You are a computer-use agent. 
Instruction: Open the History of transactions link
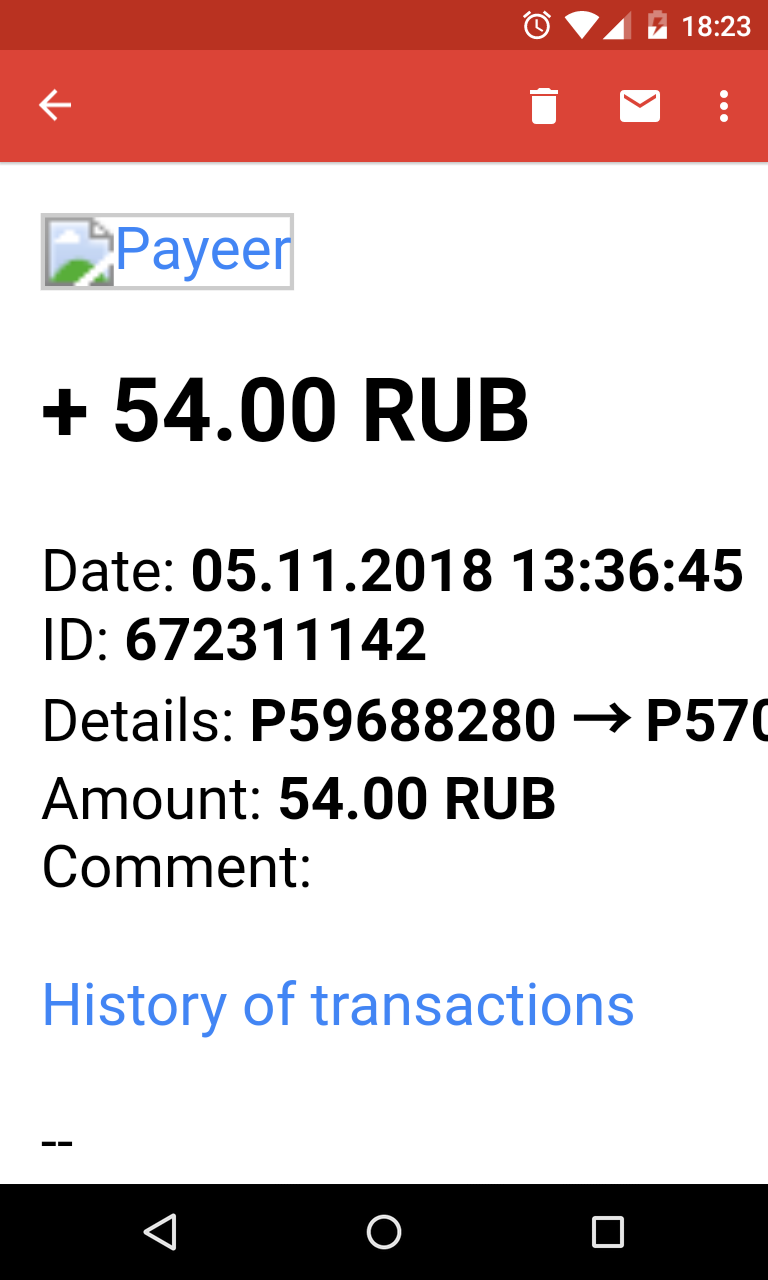point(338,1005)
